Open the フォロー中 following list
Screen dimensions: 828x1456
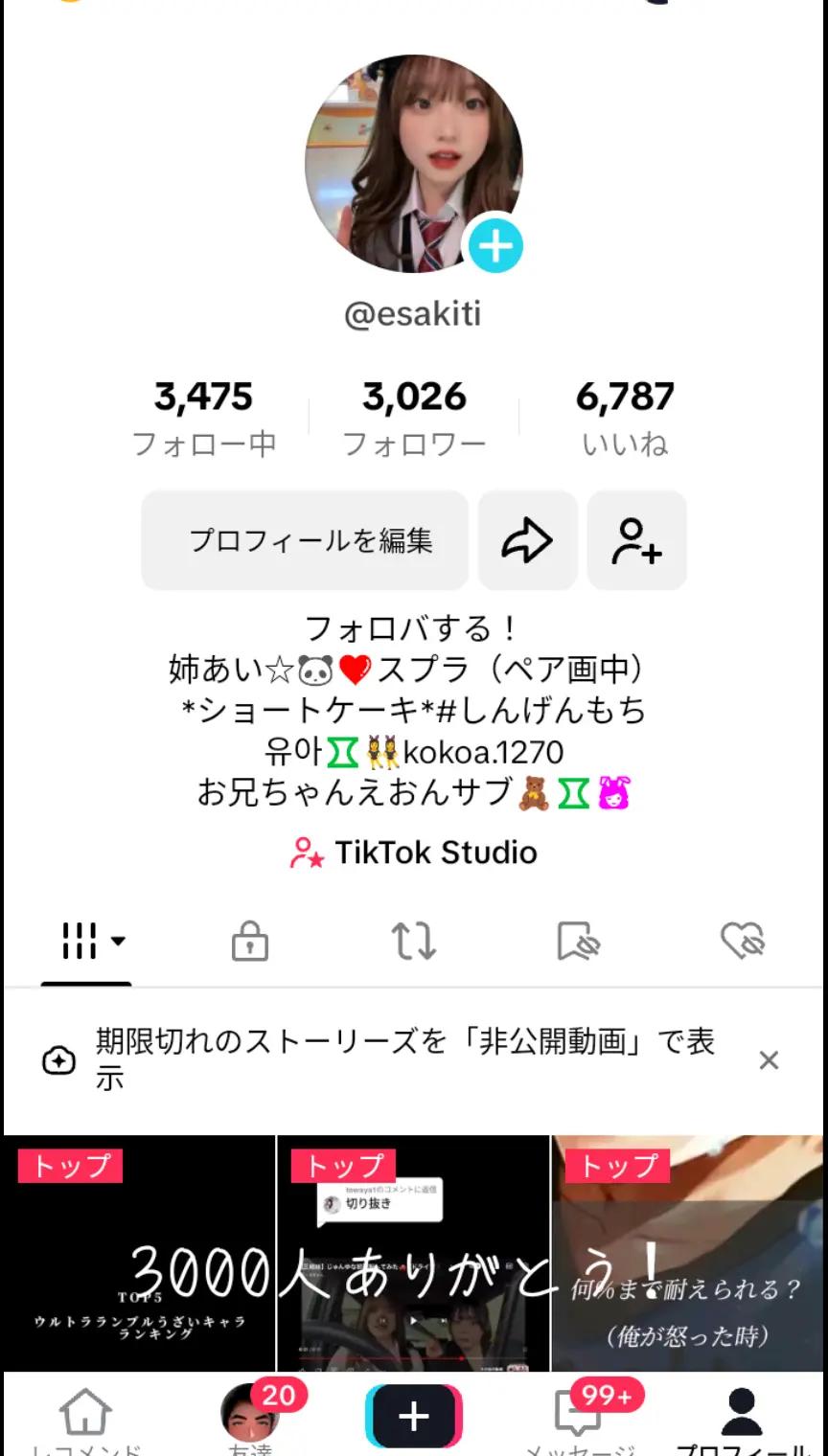pos(203,418)
